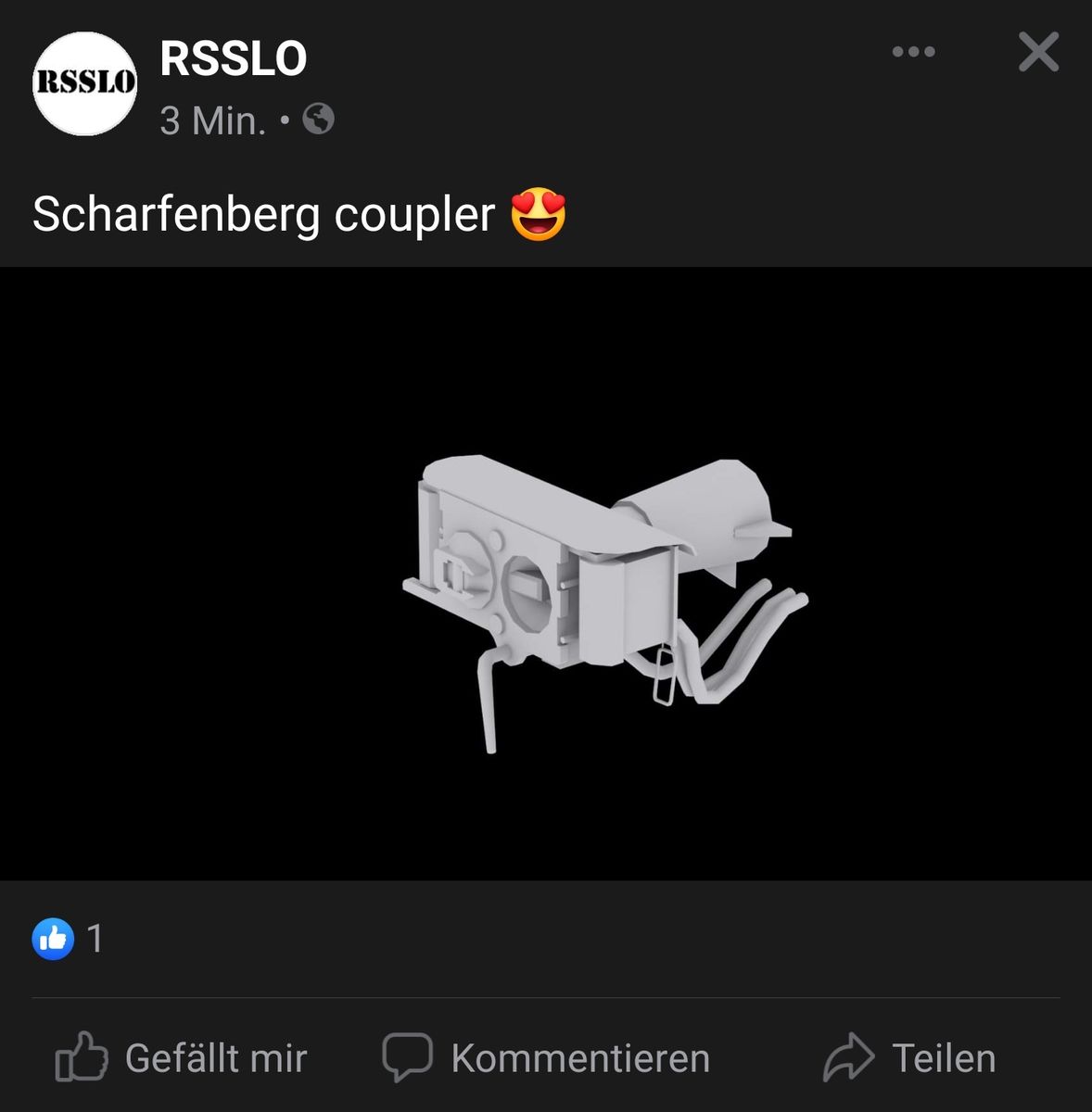Open the post's three-dot options menu
Screen dimensions: 1092x1112
[x=913, y=52]
